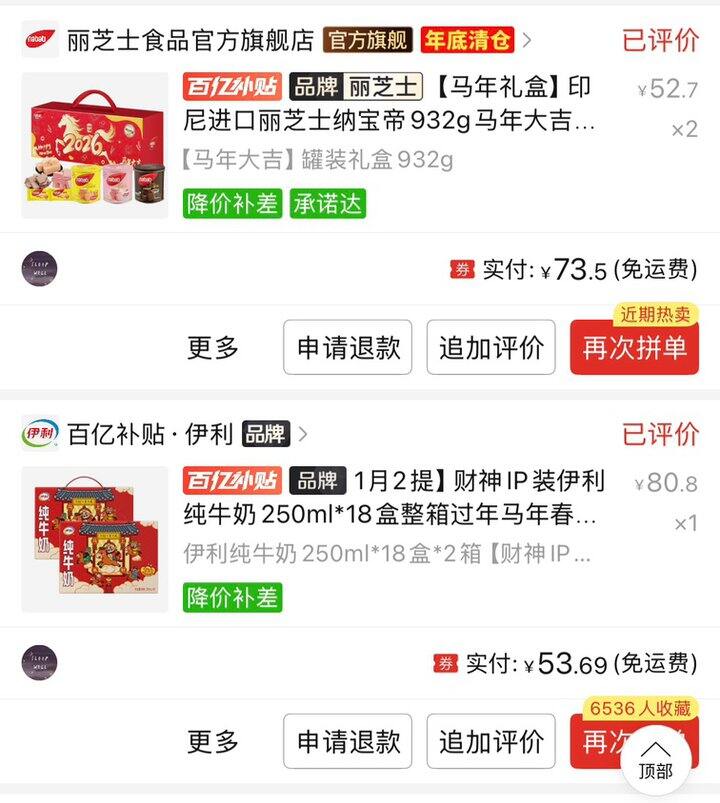Request refund for the 丽芝士 gift box order

coord(348,348)
